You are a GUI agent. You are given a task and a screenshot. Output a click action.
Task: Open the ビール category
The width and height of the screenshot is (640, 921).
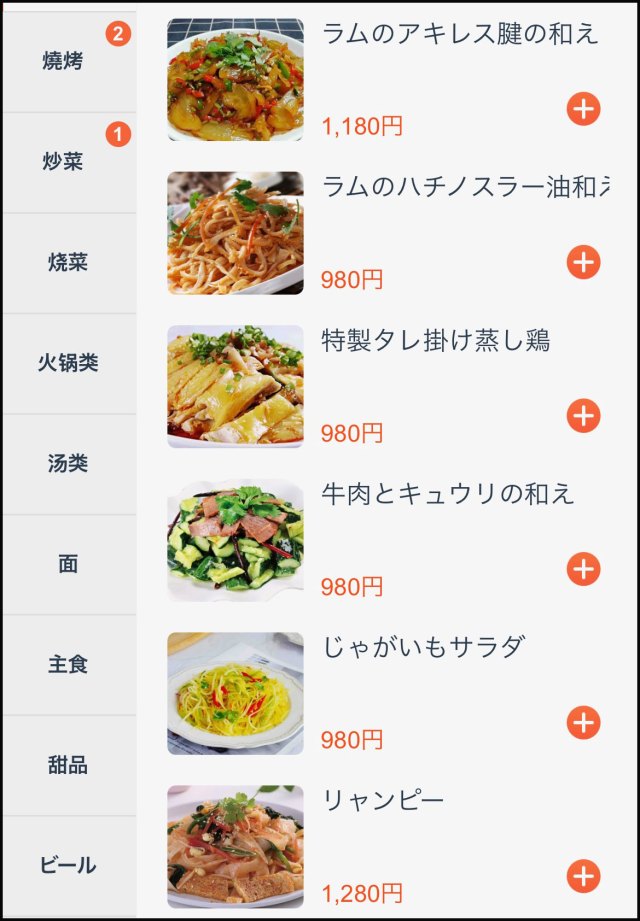point(68,866)
